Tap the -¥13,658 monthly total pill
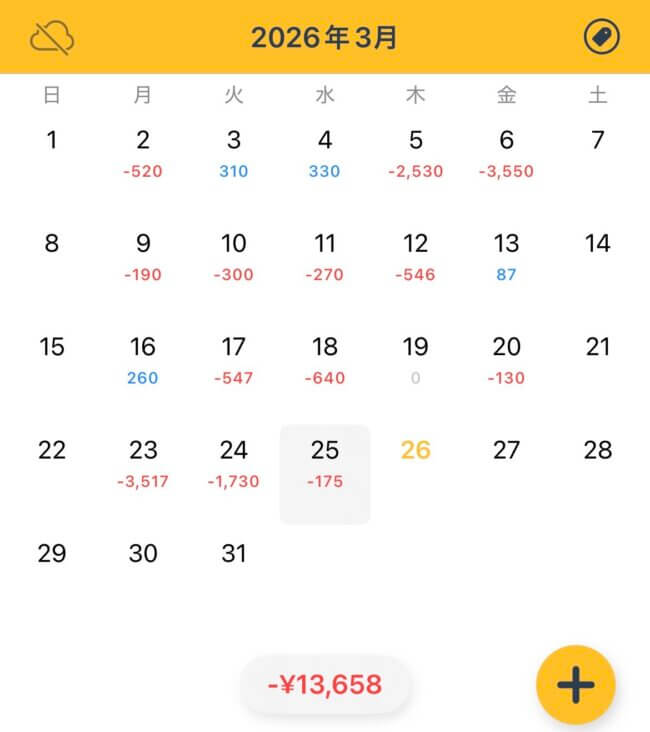This screenshot has height=732, width=650. tap(325, 685)
